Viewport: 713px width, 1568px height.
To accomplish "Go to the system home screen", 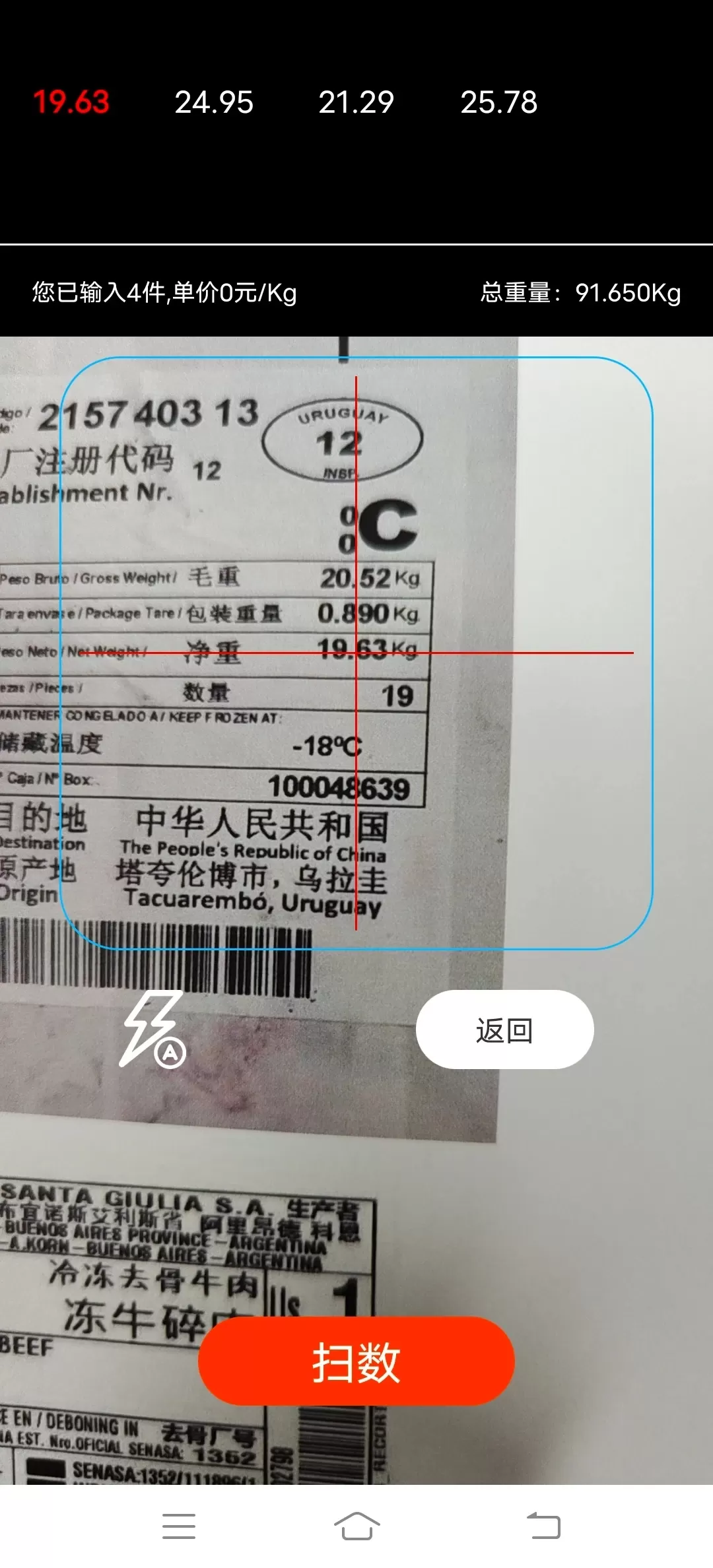I will (x=356, y=1526).
